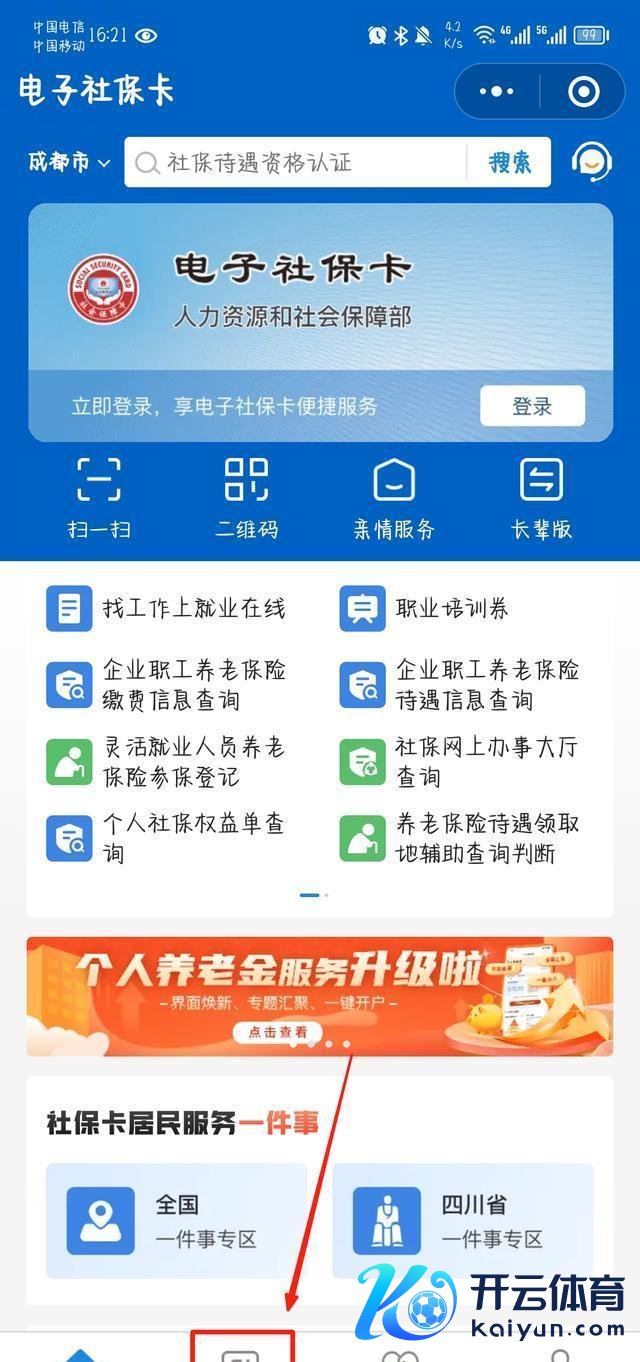The height and width of the screenshot is (1362, 640).
Task: Open 亲情服务
Action: [393, 496]
